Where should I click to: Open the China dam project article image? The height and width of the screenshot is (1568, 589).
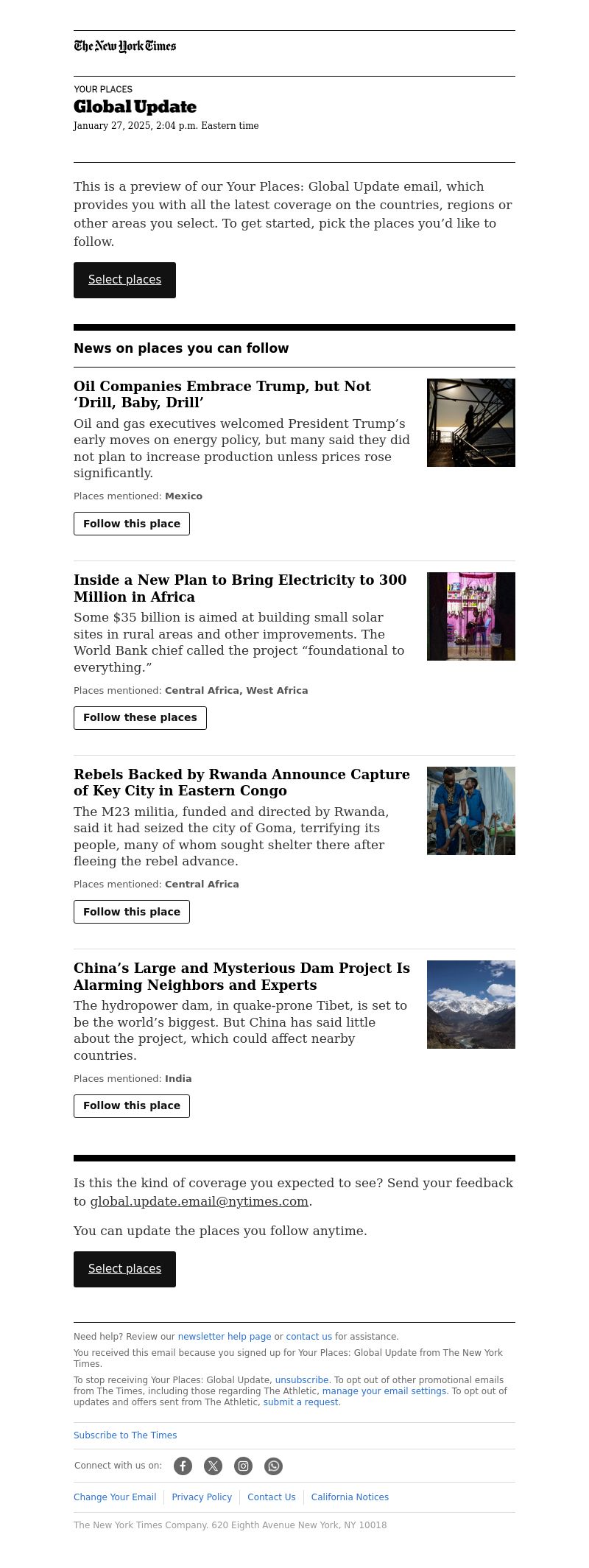(470, 1004)
